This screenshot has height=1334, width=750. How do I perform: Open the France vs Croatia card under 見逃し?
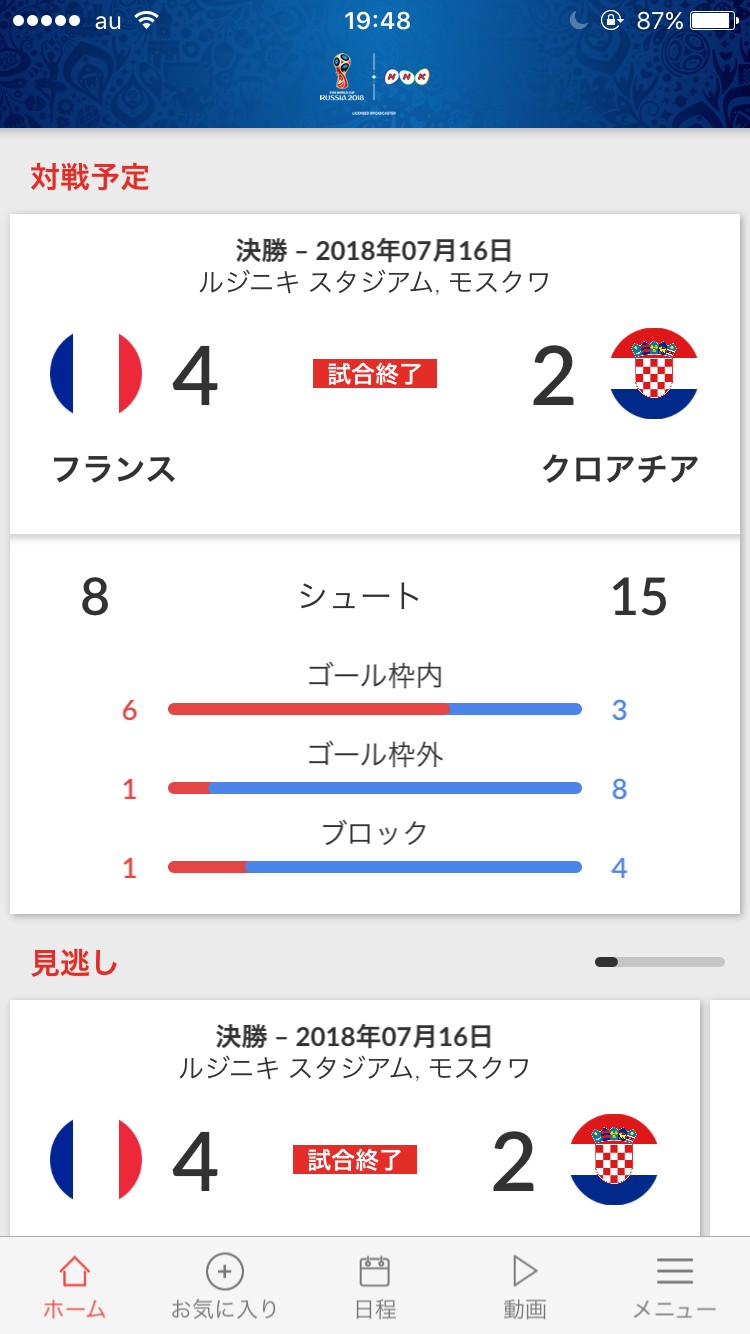pos(355,1118)
